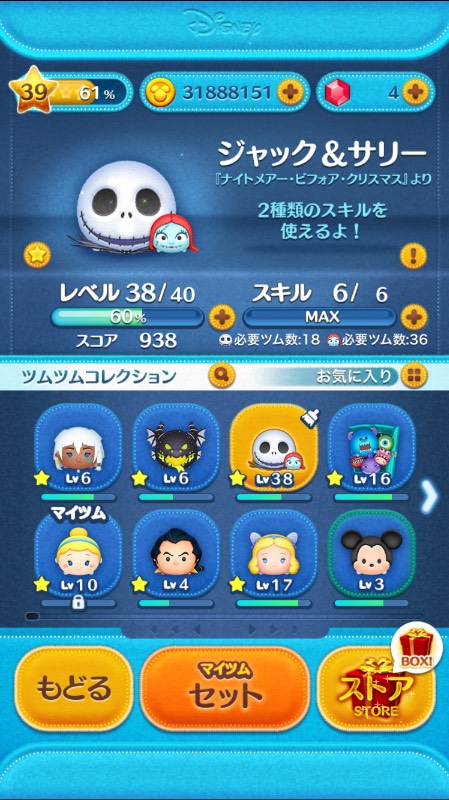The image size is (449, 800).
Task: Open the ストア store button
Action: [x=376, y=689]
